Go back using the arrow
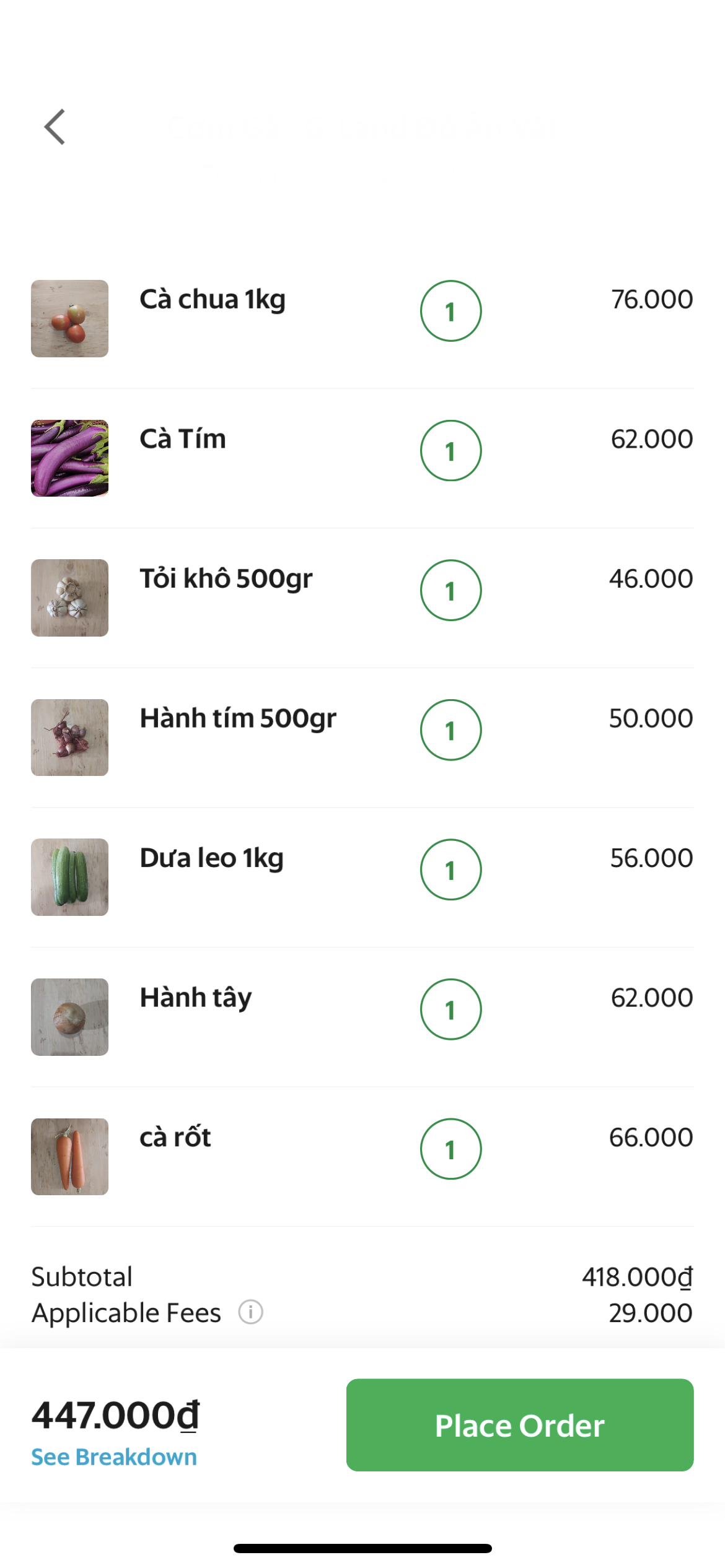The height and width of the screenshot is (1568, 725). click(55, 127)
